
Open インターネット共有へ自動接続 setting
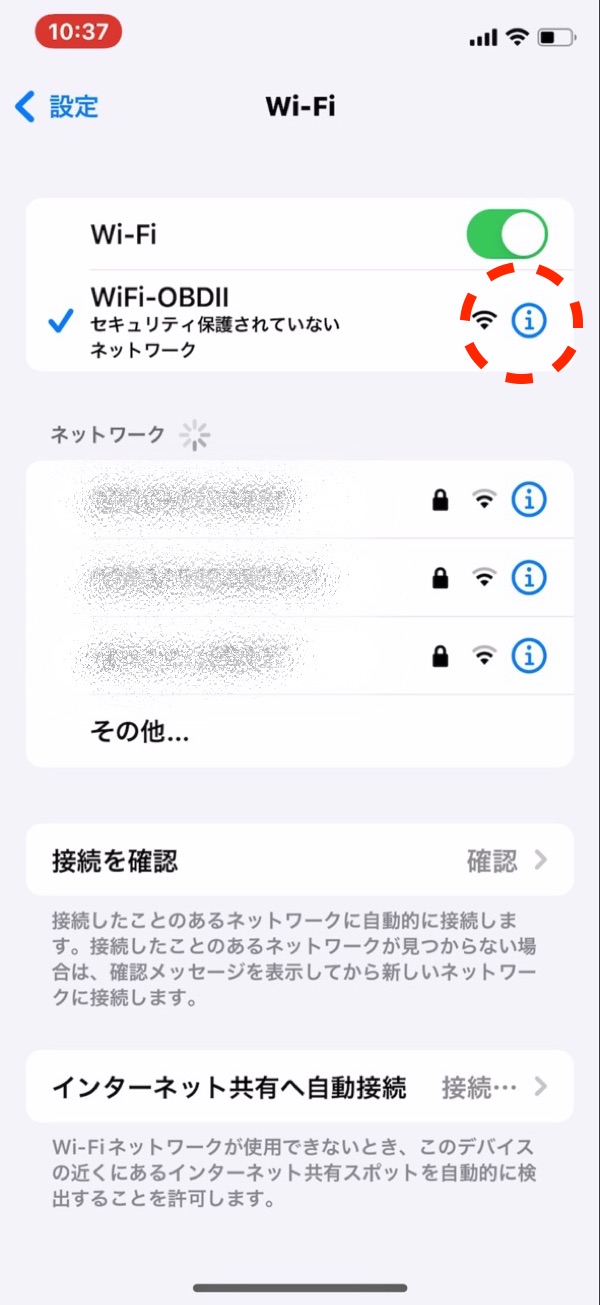point(300,1087)
